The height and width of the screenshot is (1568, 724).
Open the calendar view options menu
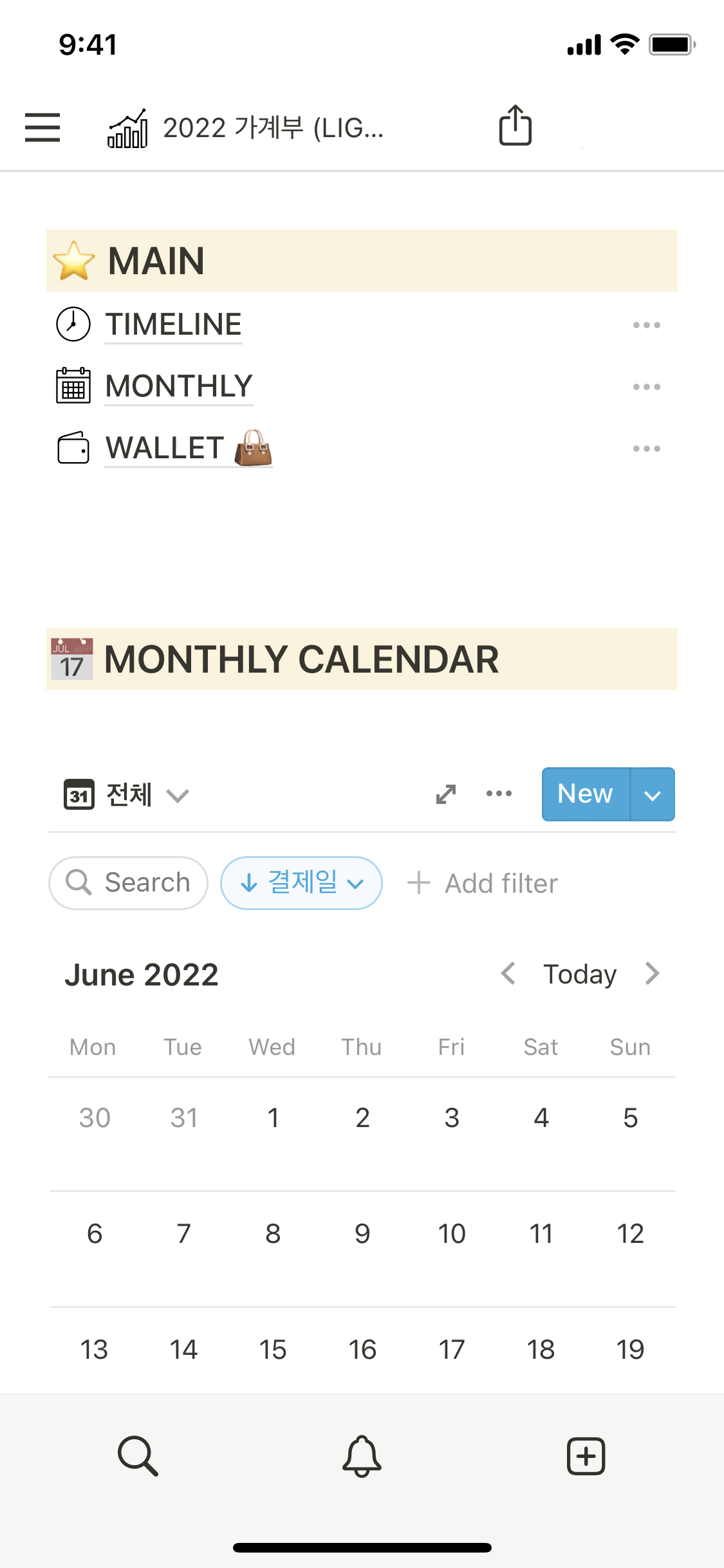pos(499,794)
